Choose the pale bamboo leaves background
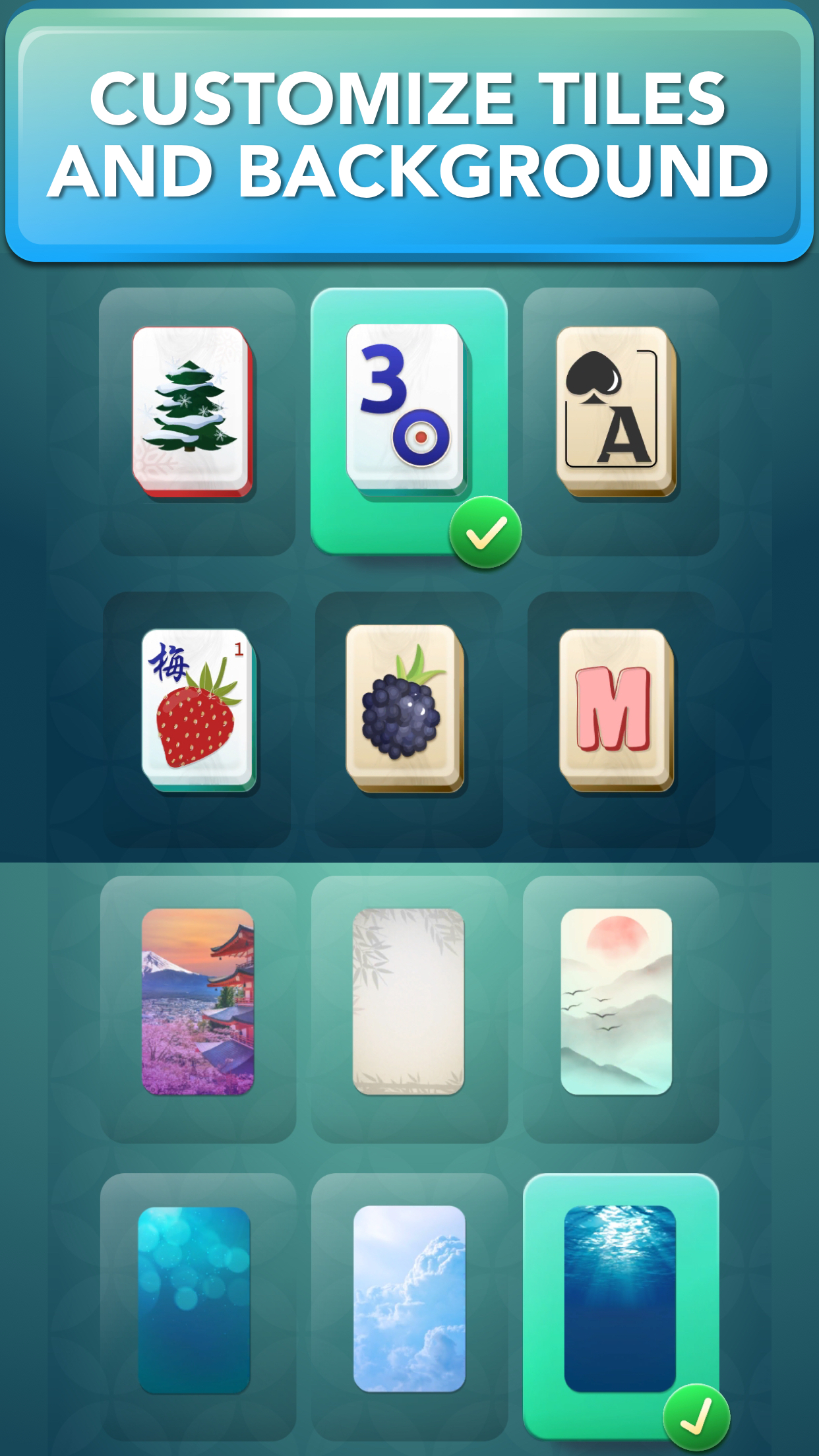The width and height of the screenshot is (819, 1456). pos(408,1002)
